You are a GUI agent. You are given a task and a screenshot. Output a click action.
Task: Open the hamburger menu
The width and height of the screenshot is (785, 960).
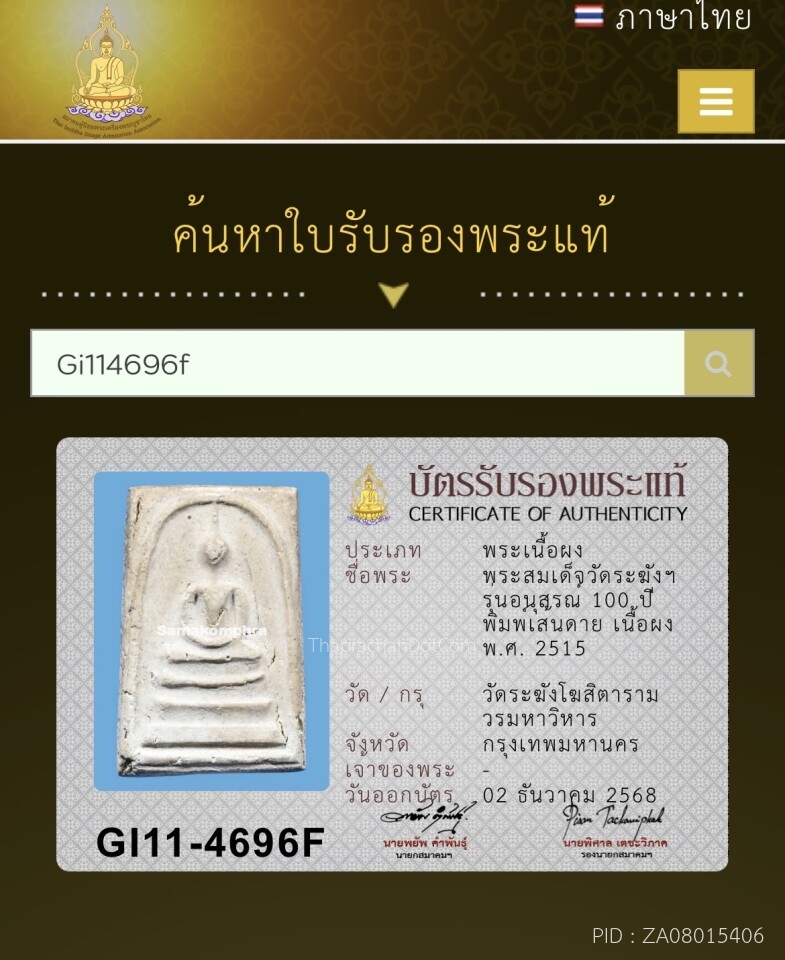pyautogui.click(x=715, y=102)
